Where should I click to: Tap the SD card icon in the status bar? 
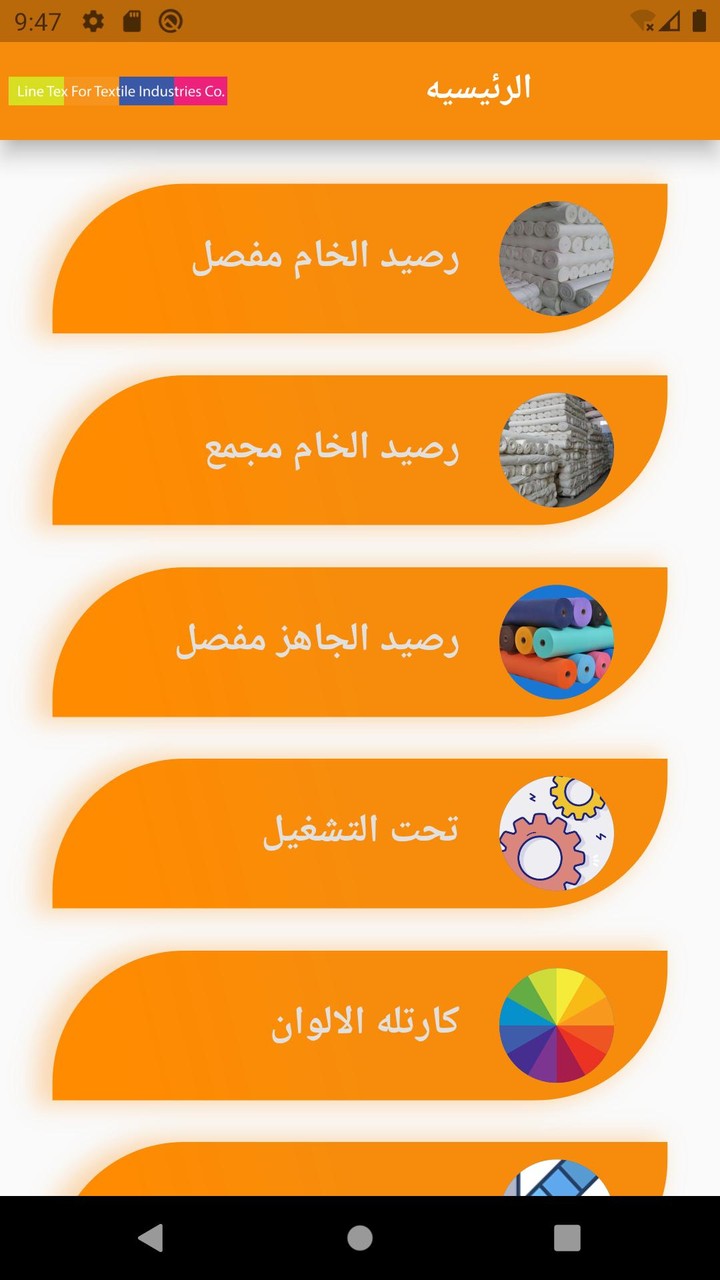click(x=132, y=20)
